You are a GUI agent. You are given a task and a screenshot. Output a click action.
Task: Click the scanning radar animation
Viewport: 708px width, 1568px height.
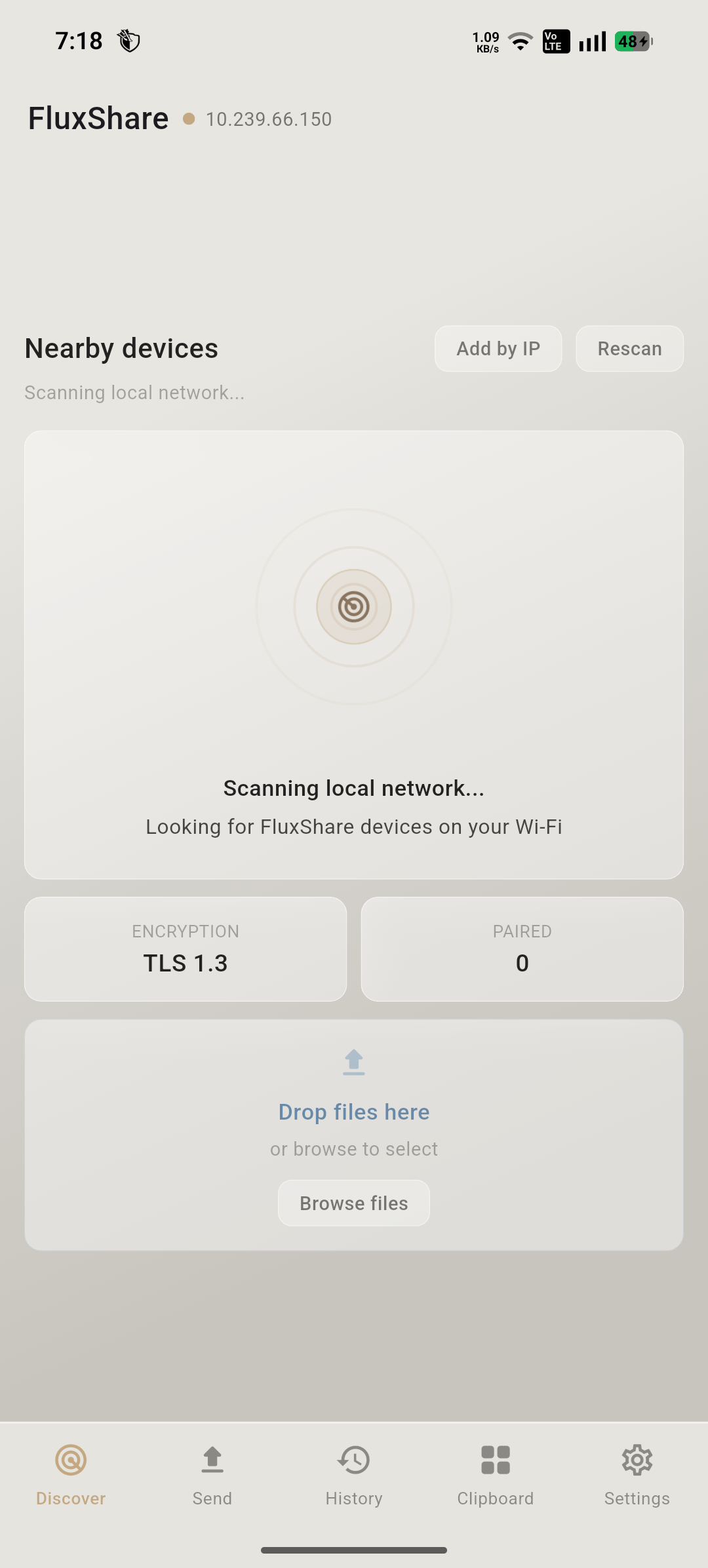point(353,607)
